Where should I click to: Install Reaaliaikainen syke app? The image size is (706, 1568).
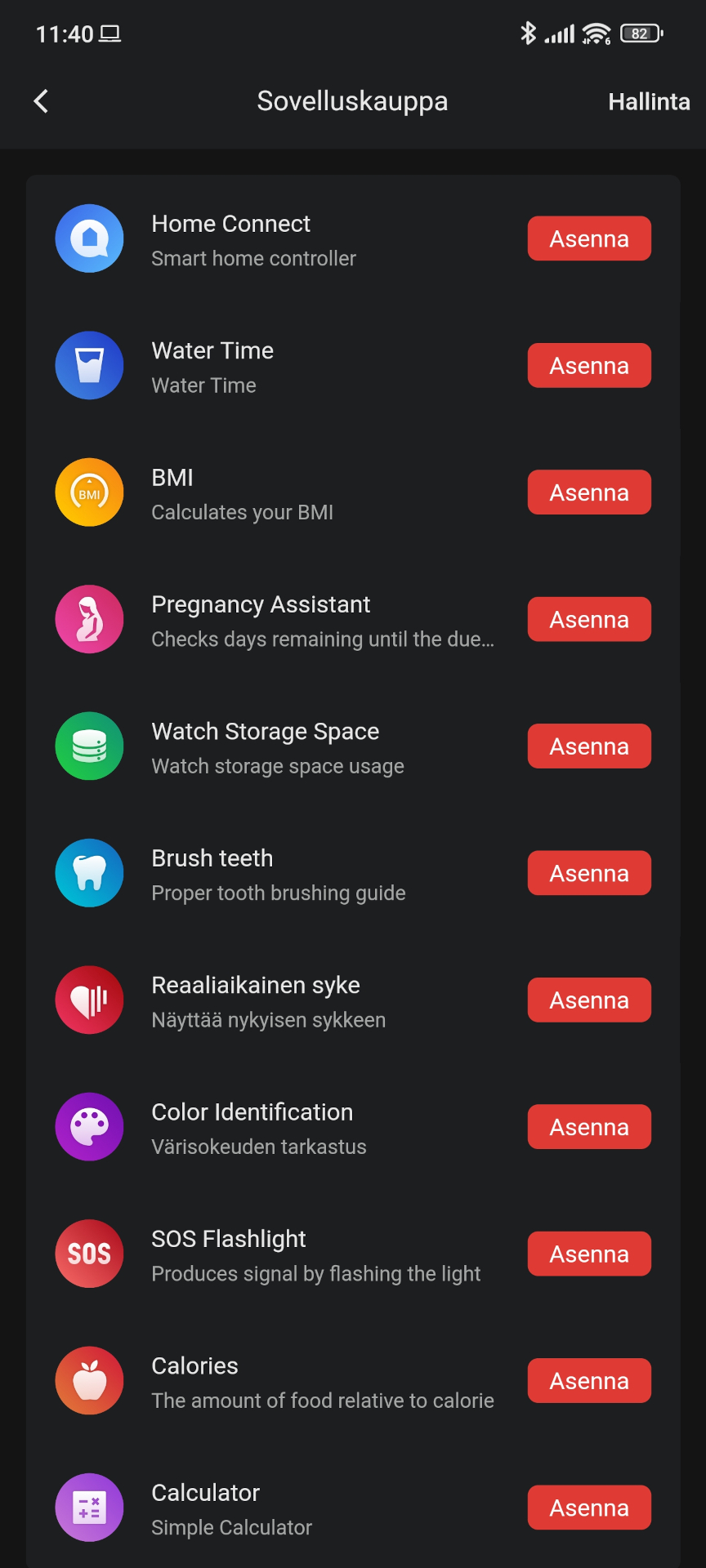tap(589, 1000)
